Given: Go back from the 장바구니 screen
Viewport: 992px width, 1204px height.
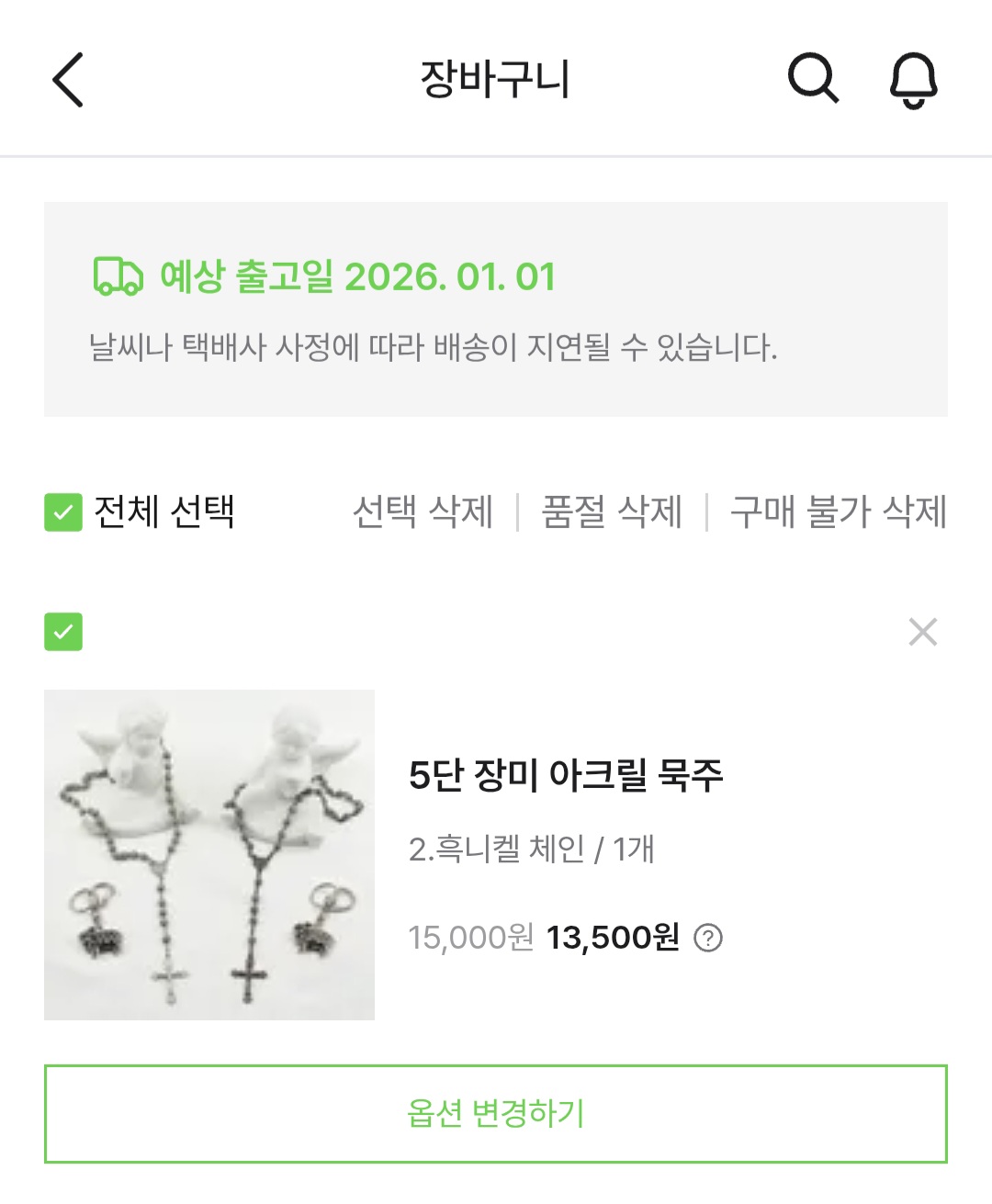Looking at the screenshot, I should 68,80.
